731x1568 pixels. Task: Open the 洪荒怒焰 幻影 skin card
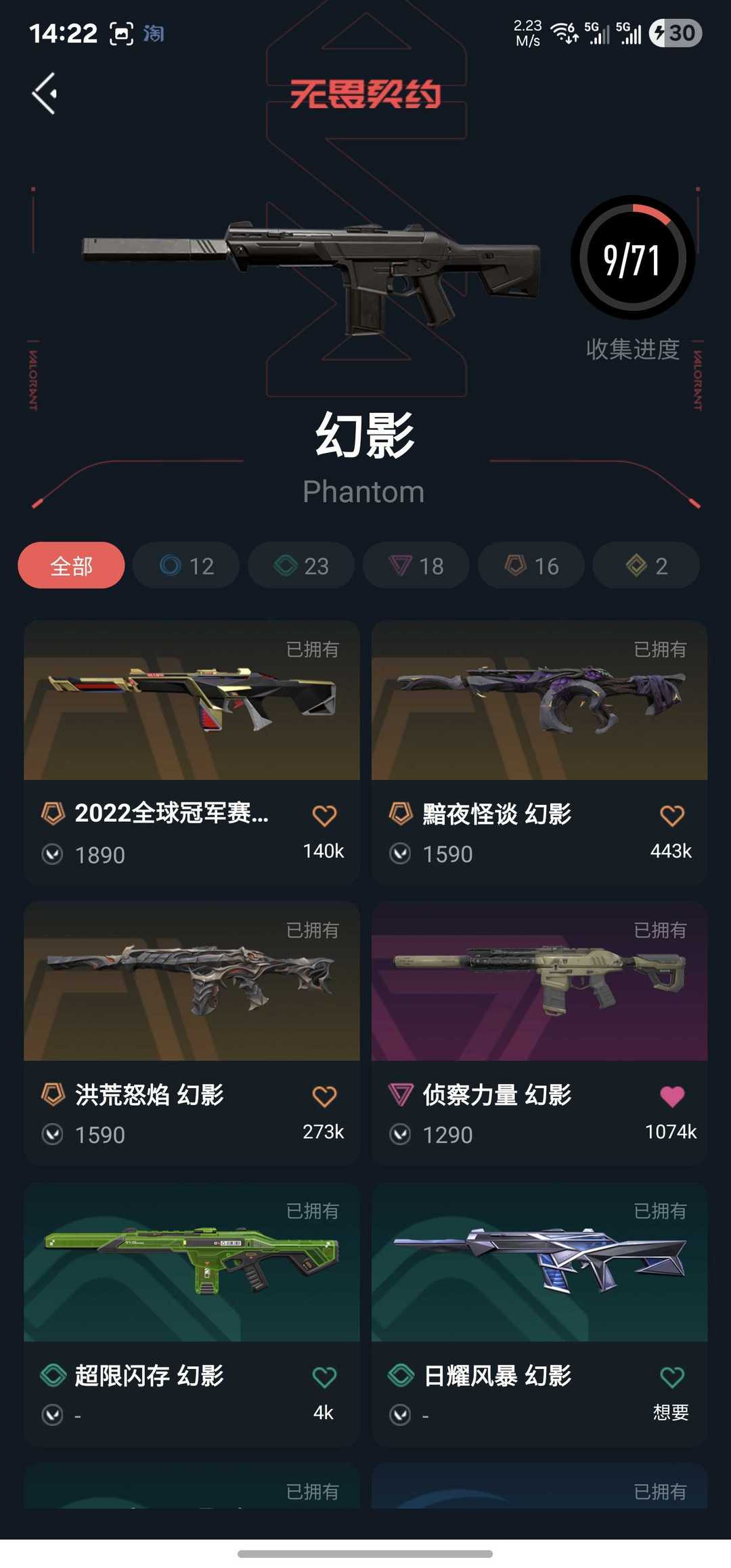(192, 1033)
